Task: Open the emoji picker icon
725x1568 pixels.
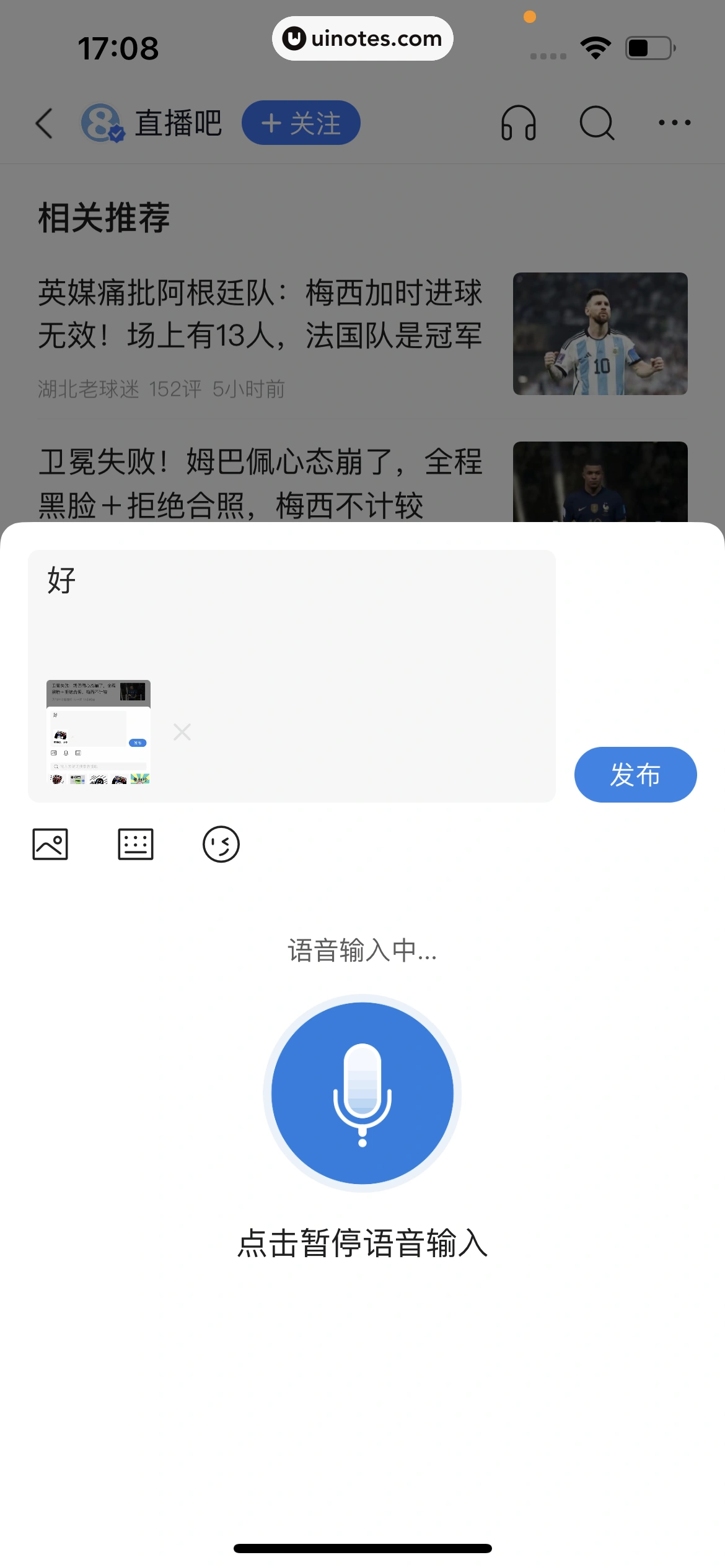Action: tap(221, 843)
